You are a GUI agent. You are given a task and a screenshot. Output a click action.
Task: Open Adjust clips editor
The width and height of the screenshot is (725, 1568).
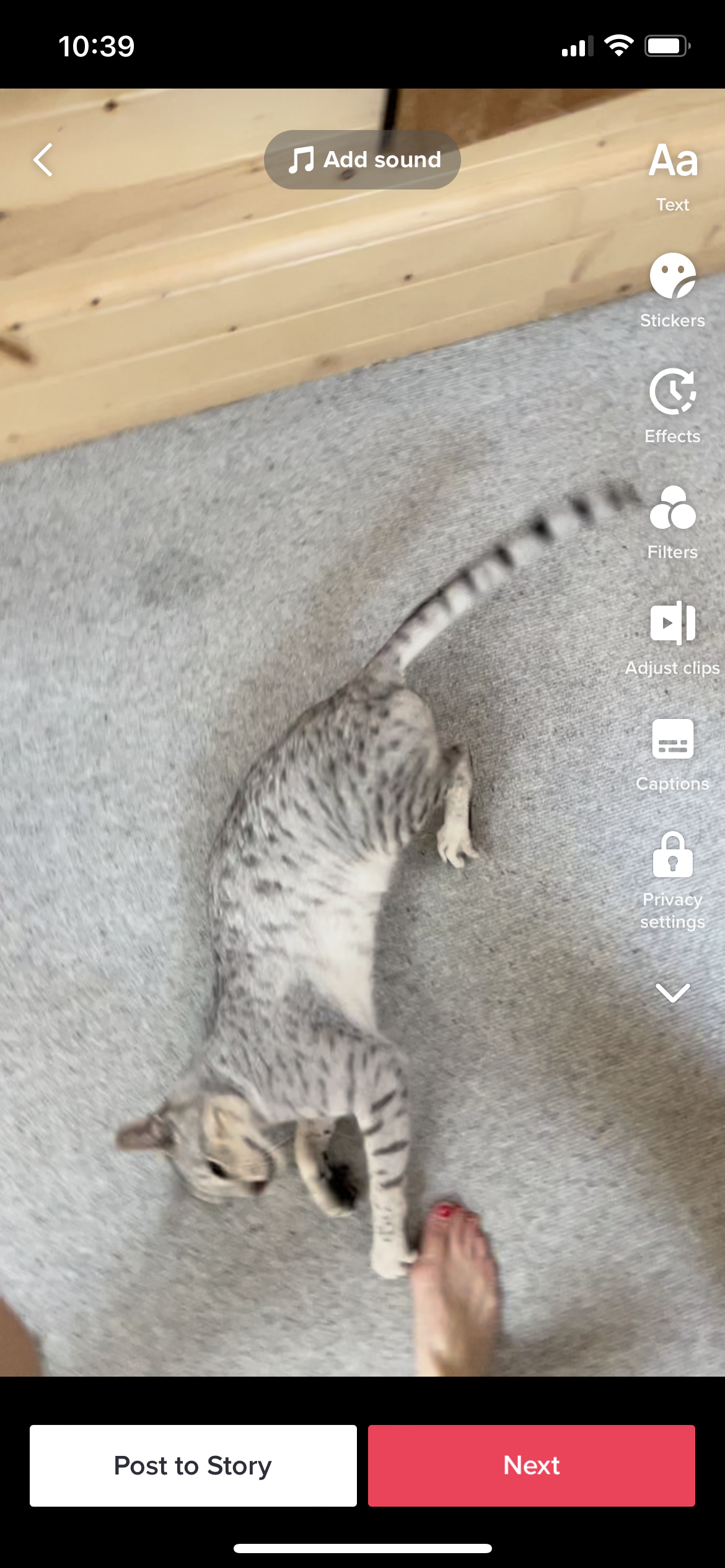[673, 638]
